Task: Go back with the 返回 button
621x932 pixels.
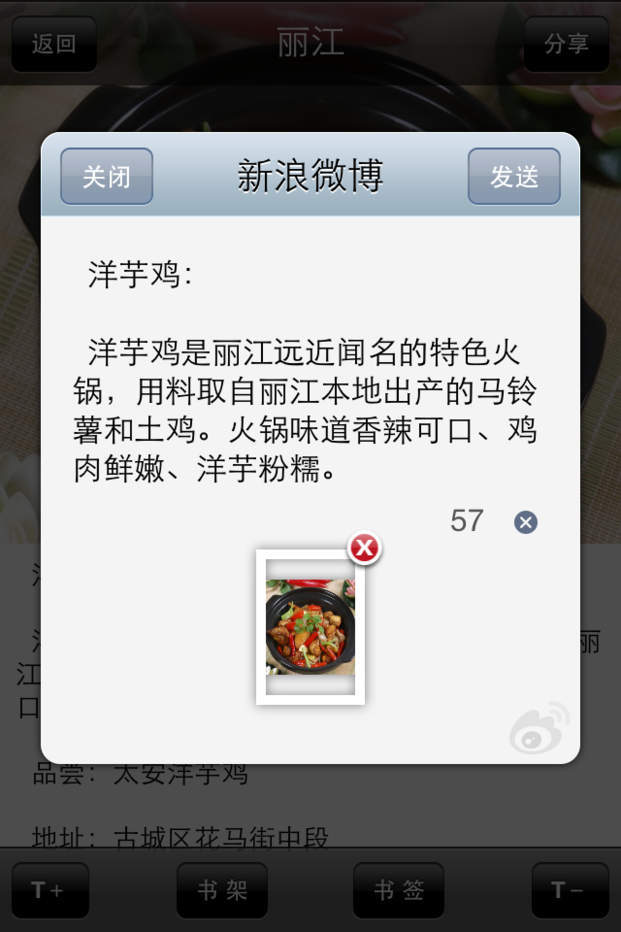Action: 54,44
